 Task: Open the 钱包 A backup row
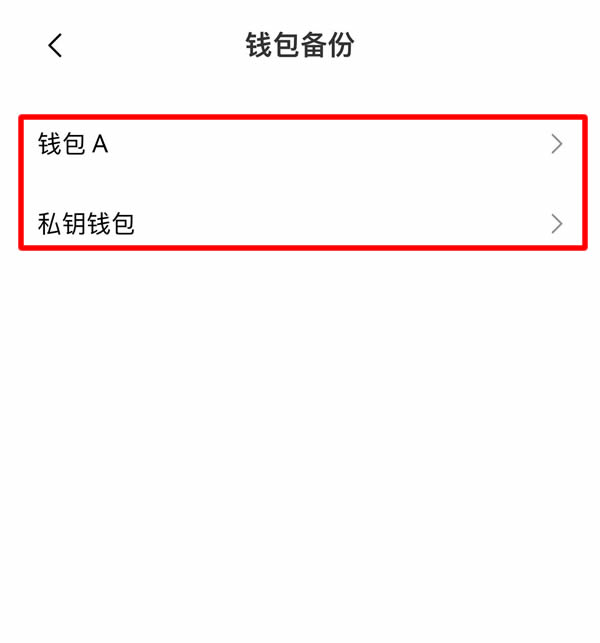[300, 145]
